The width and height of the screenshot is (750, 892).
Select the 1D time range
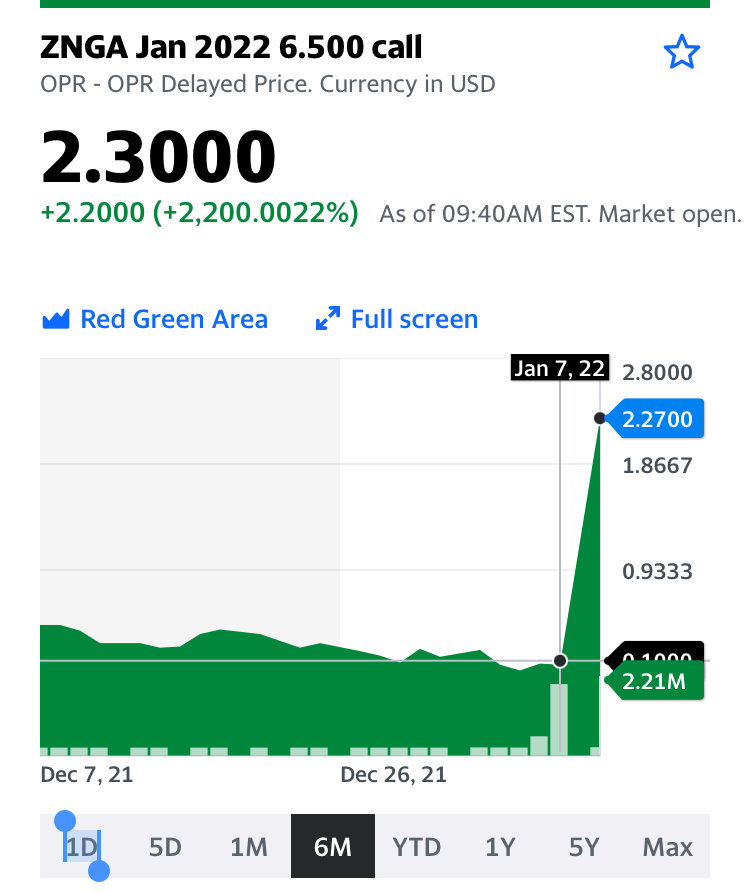point(81,847)
